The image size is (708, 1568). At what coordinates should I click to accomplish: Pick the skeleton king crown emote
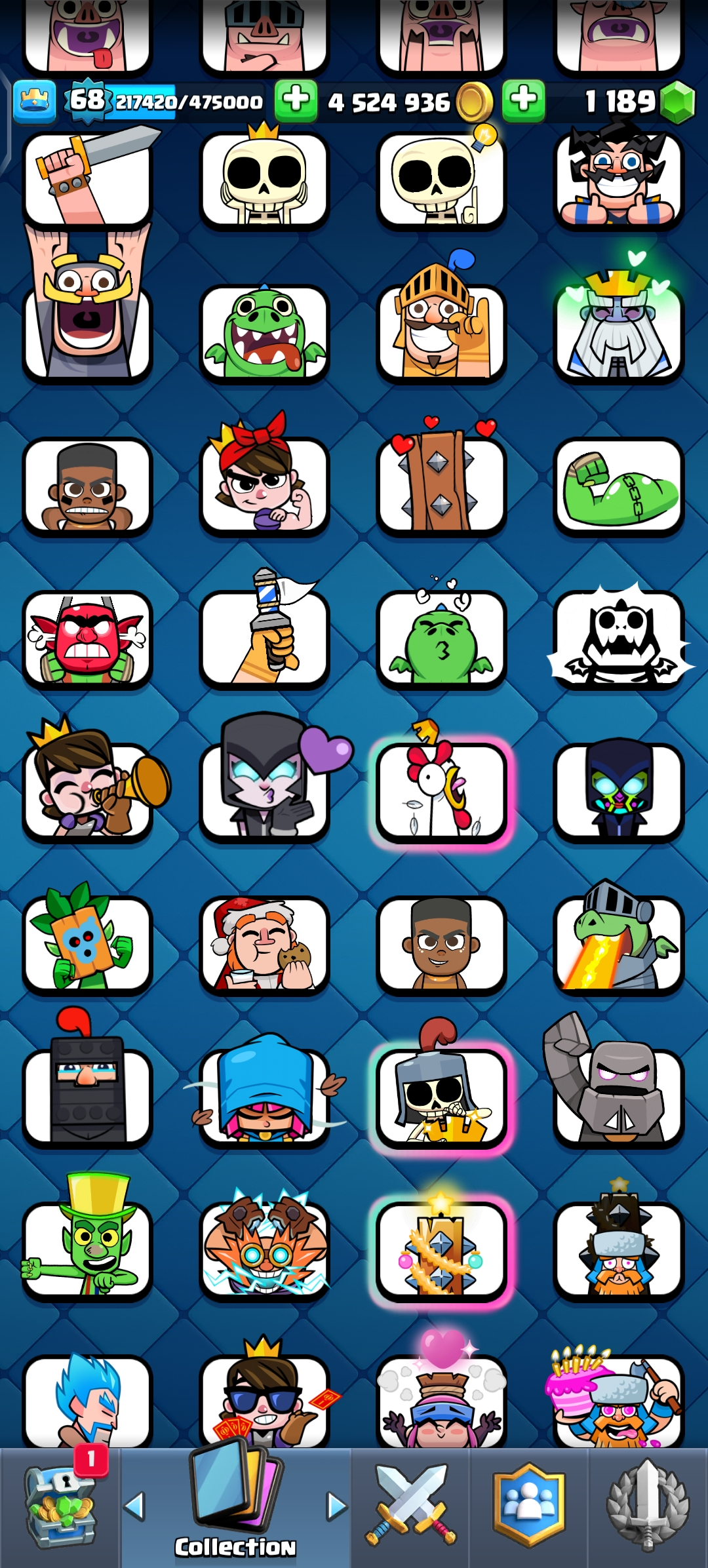[x=264, y=180]
